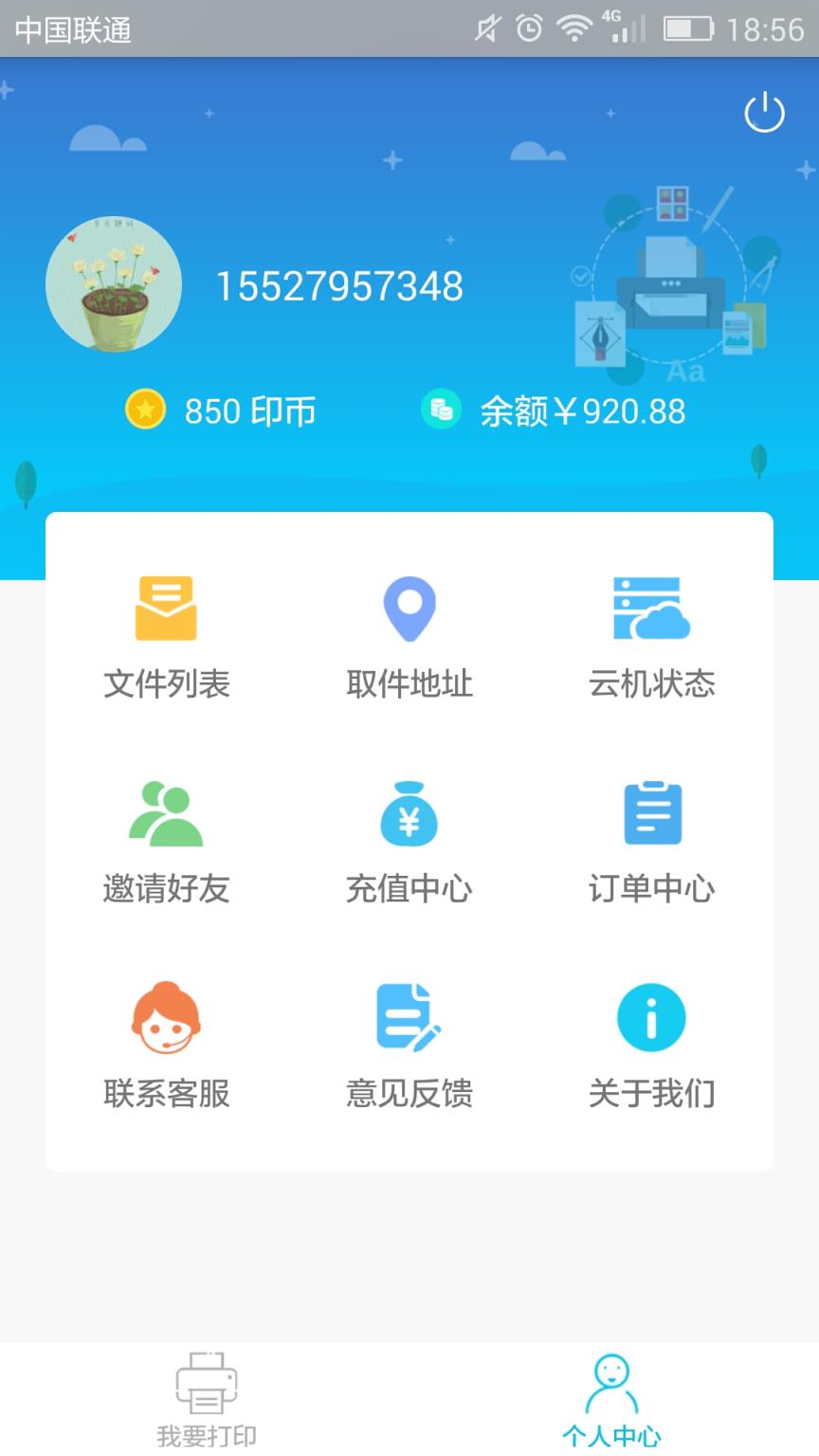
Task: Open the 订单中心 order clipboard icon
Action: [650, 813]
